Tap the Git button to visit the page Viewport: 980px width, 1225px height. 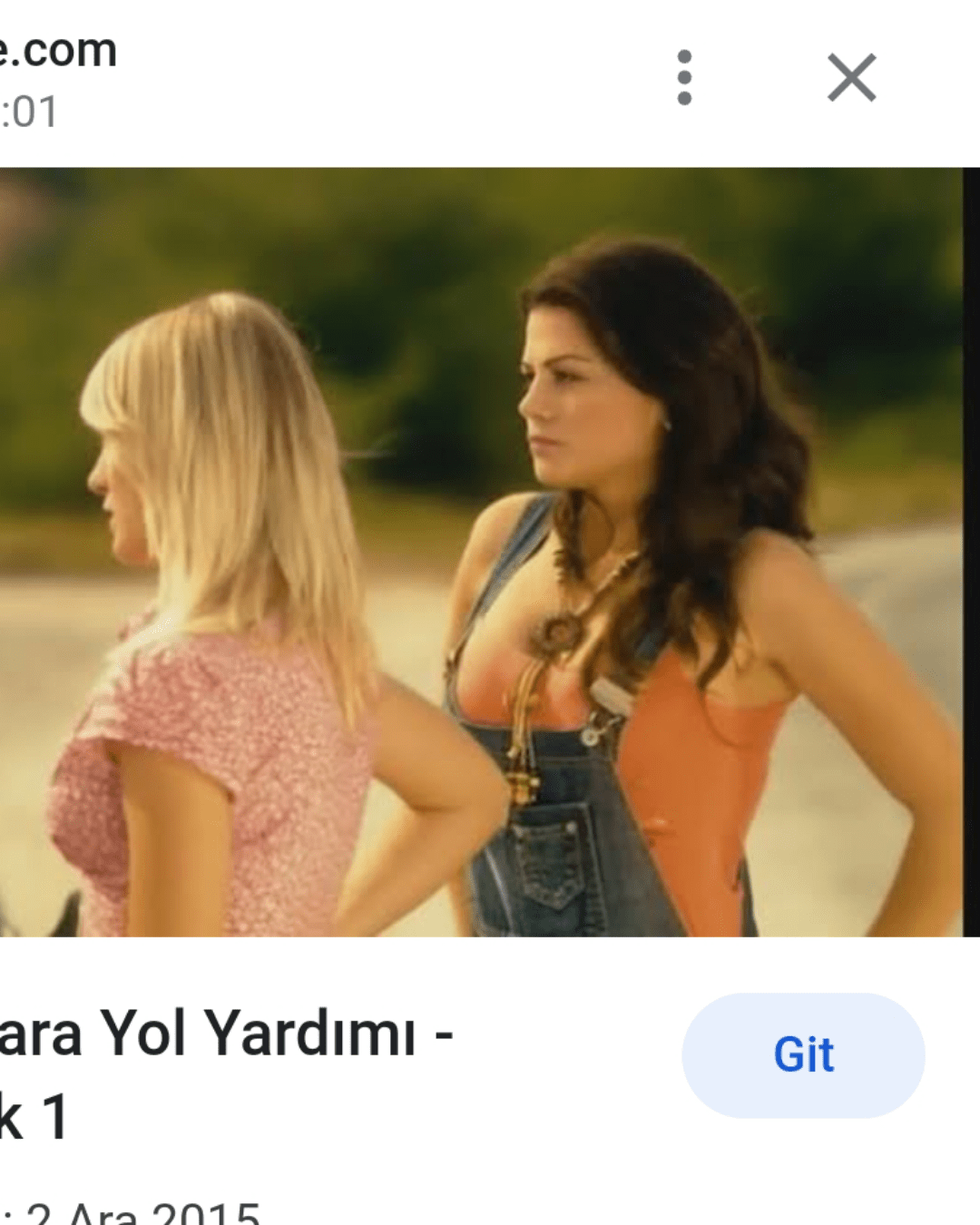(x=803, y=1054)
